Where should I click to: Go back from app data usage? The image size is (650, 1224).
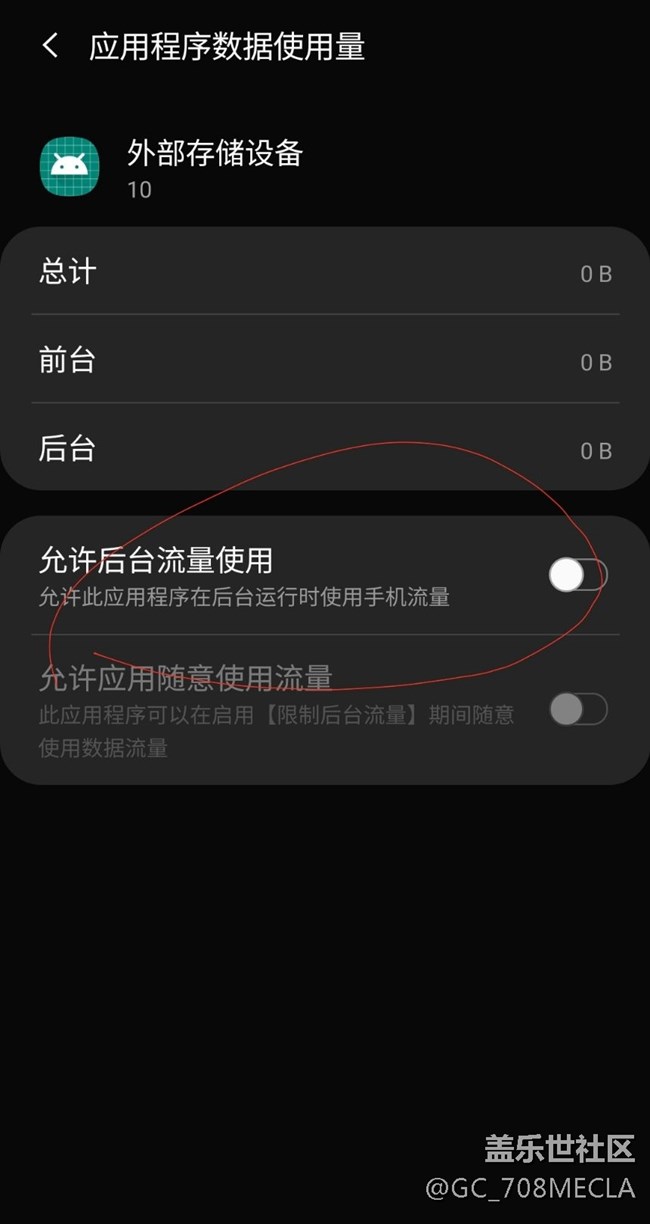point(50,46)
